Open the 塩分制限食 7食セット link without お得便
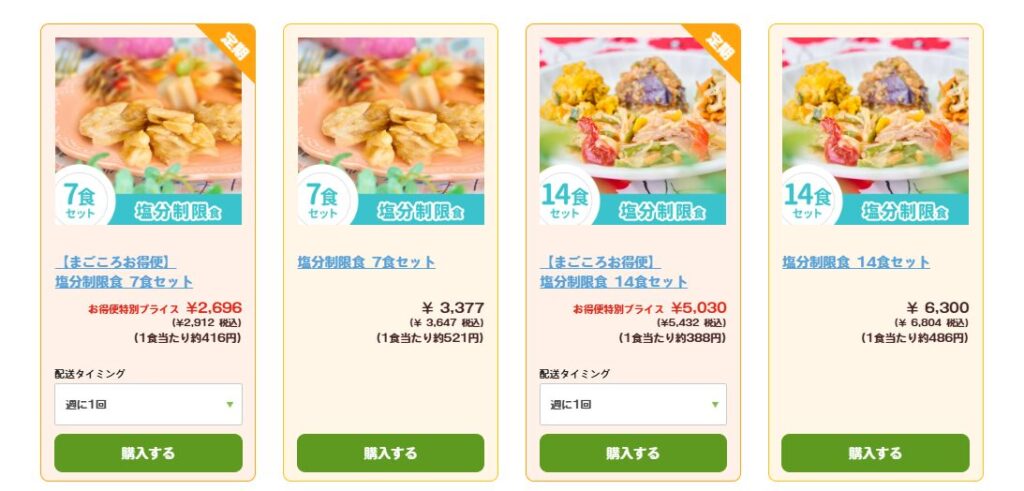 pos(366,262)
